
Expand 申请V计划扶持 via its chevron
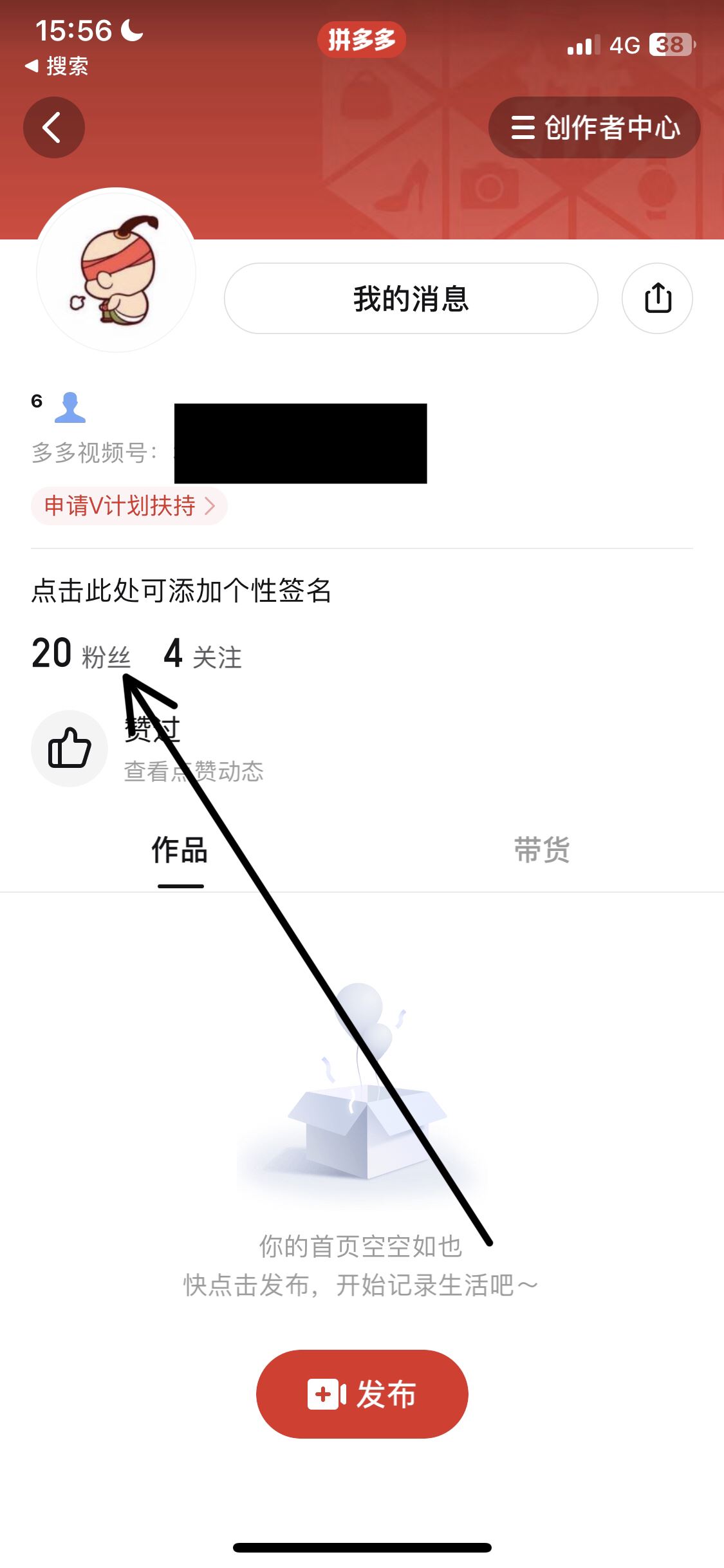[x=210, y=506]
